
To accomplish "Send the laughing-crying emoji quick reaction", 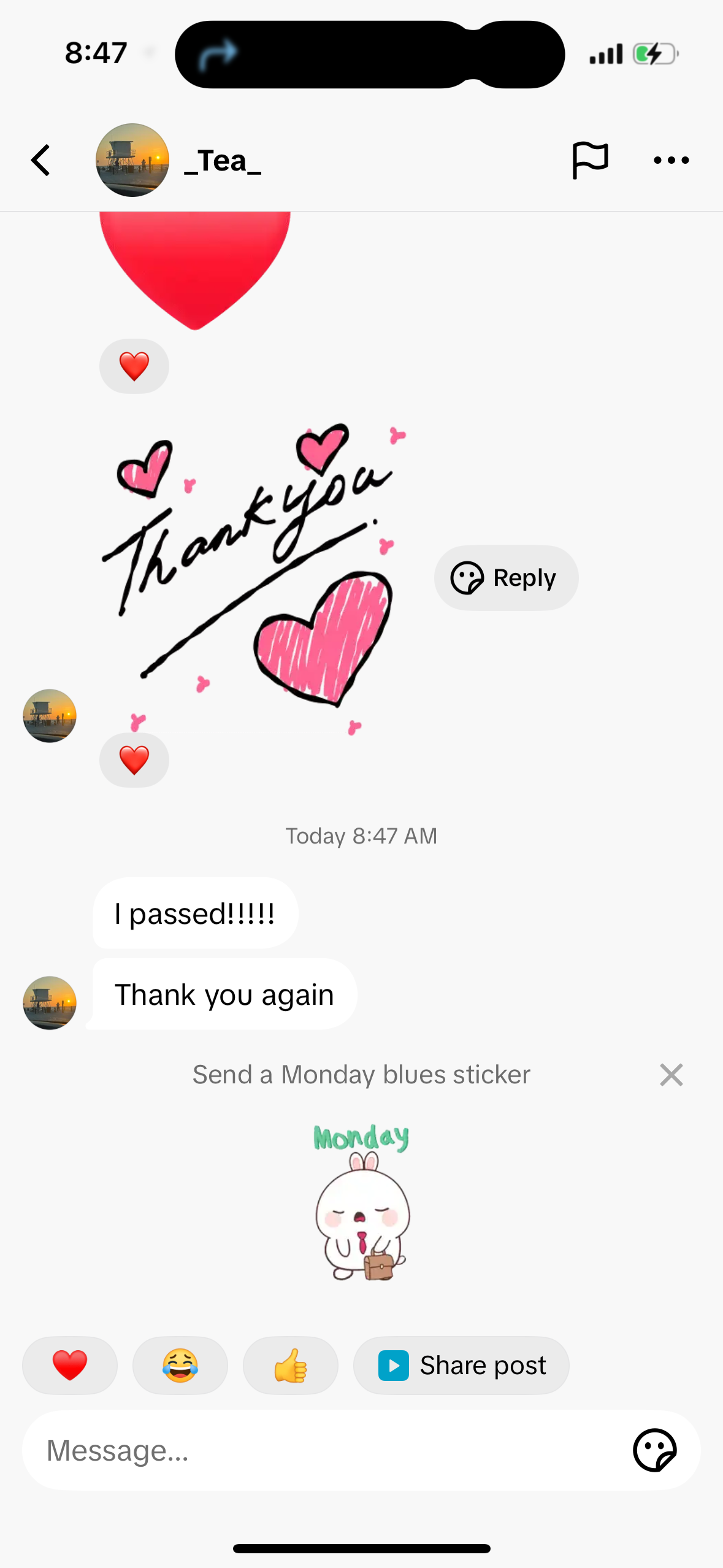I will point(180,1366).
